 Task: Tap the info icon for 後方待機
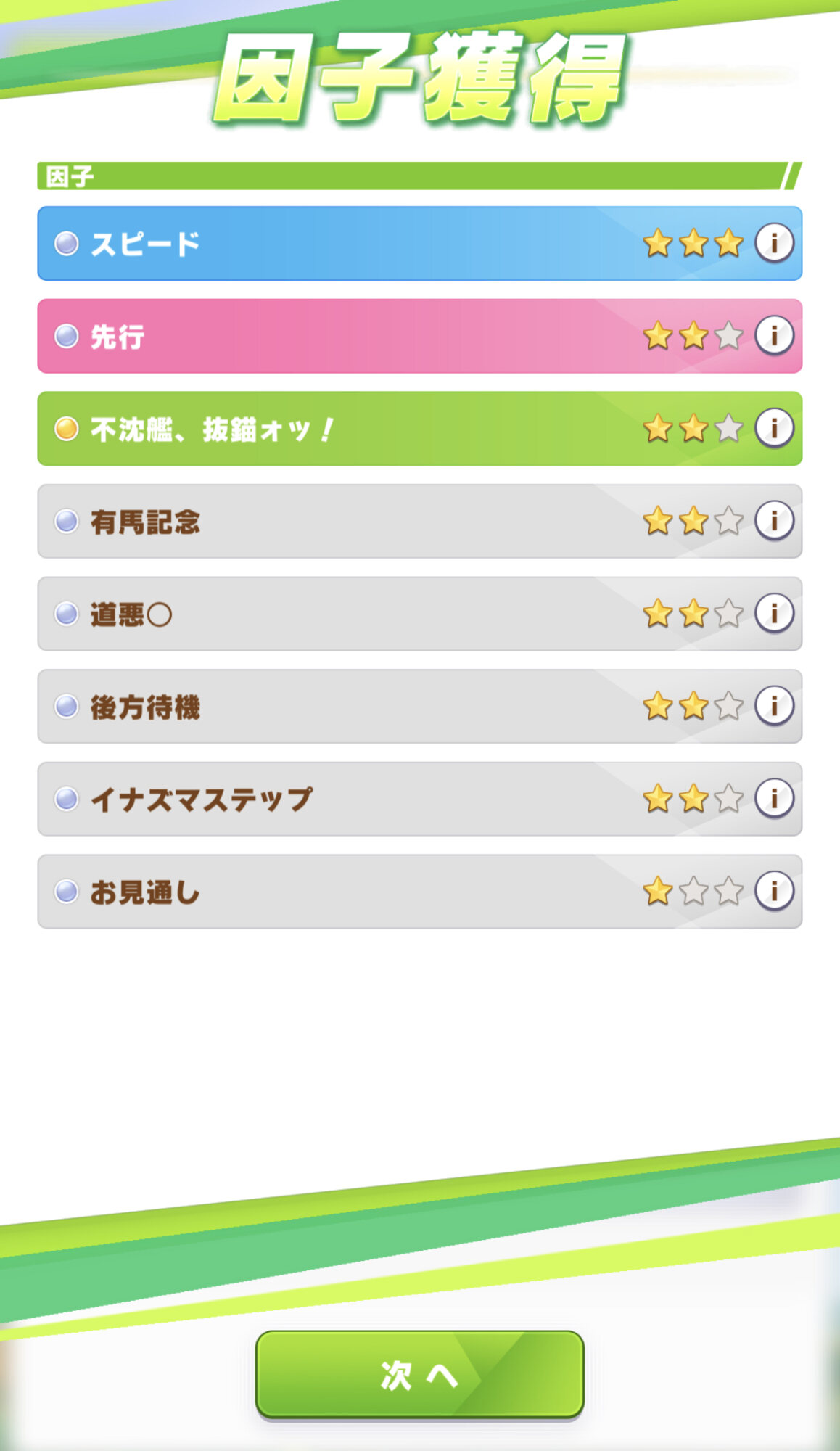pyautogui.click(x=774, y=705)
